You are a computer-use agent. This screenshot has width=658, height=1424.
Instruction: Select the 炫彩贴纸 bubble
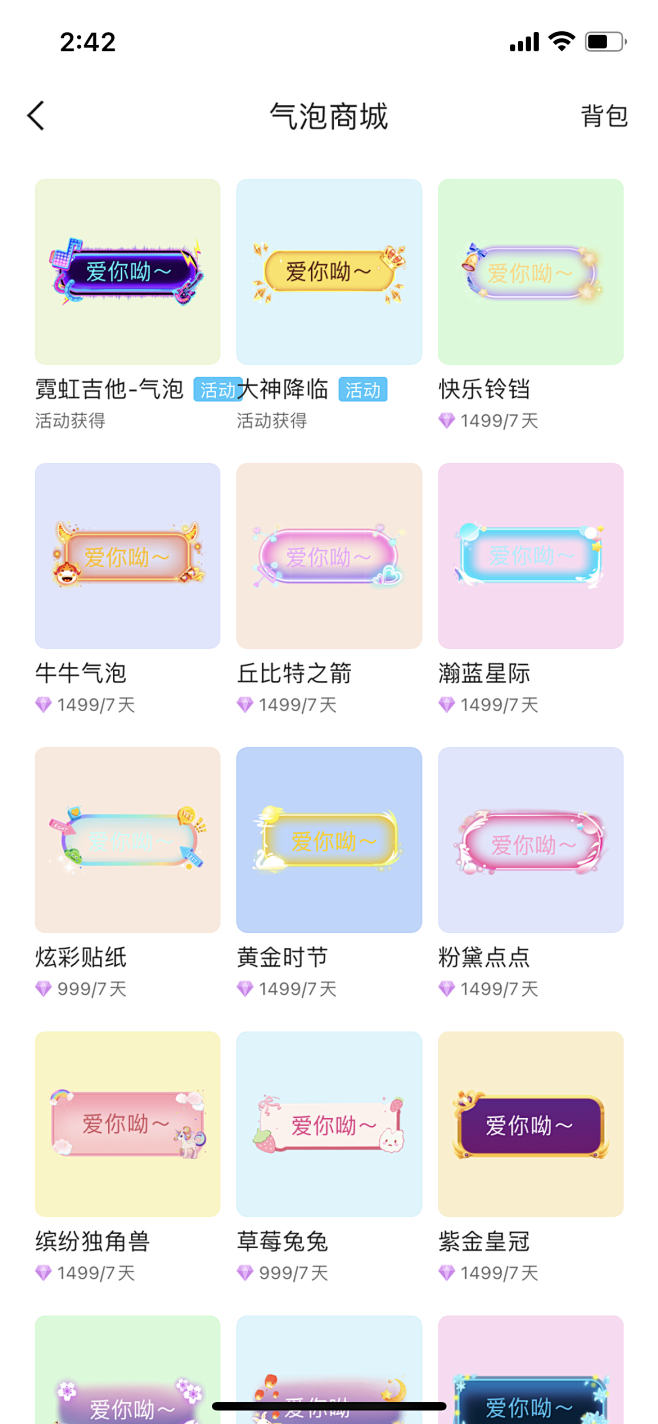click(127, 840)
